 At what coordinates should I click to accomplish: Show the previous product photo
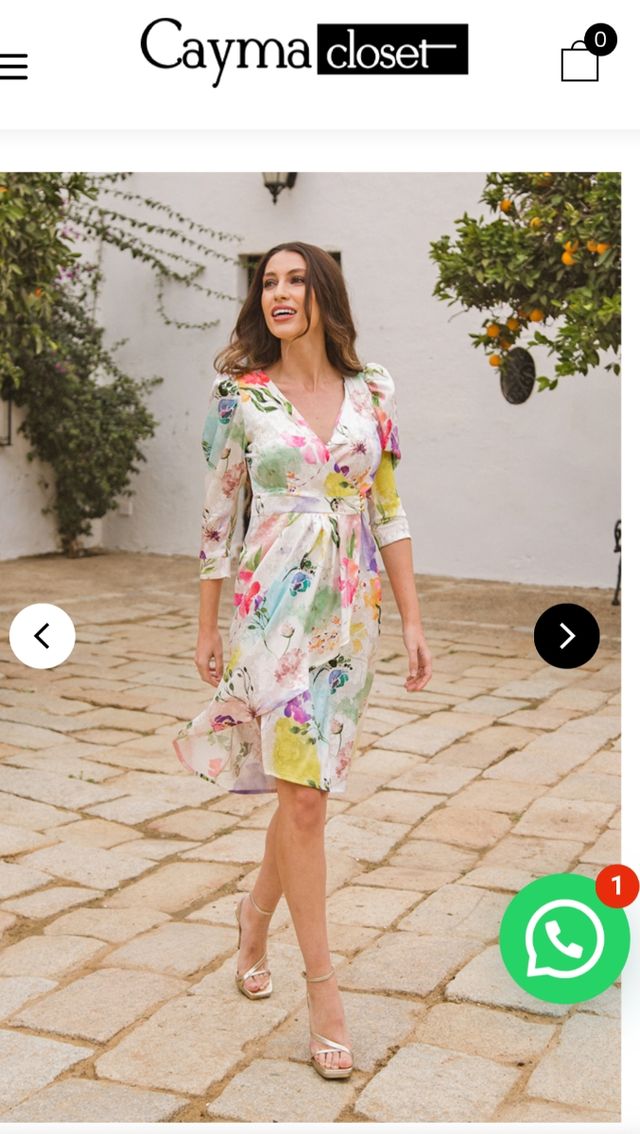pos(42,636)
